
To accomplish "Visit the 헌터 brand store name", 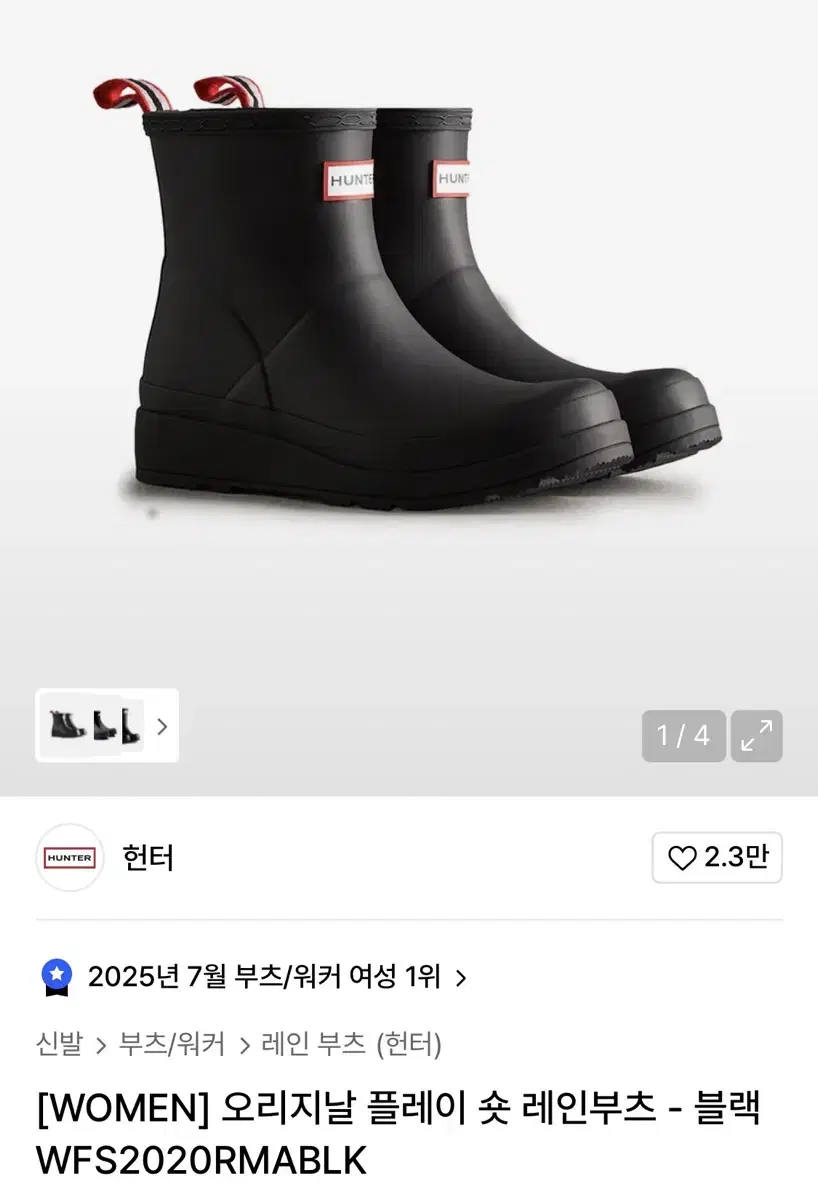I will tap(148, 858).
